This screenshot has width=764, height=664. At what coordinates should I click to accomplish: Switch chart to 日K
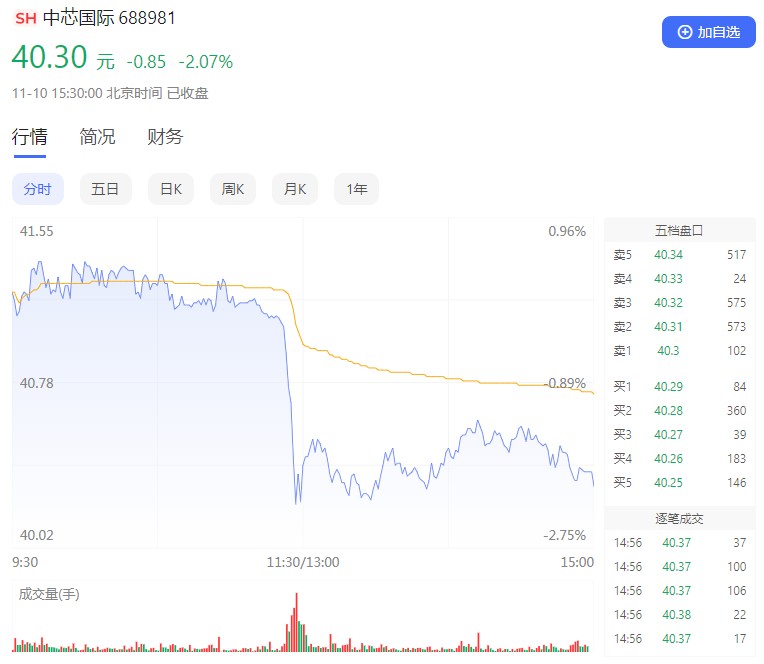(171, 189)
